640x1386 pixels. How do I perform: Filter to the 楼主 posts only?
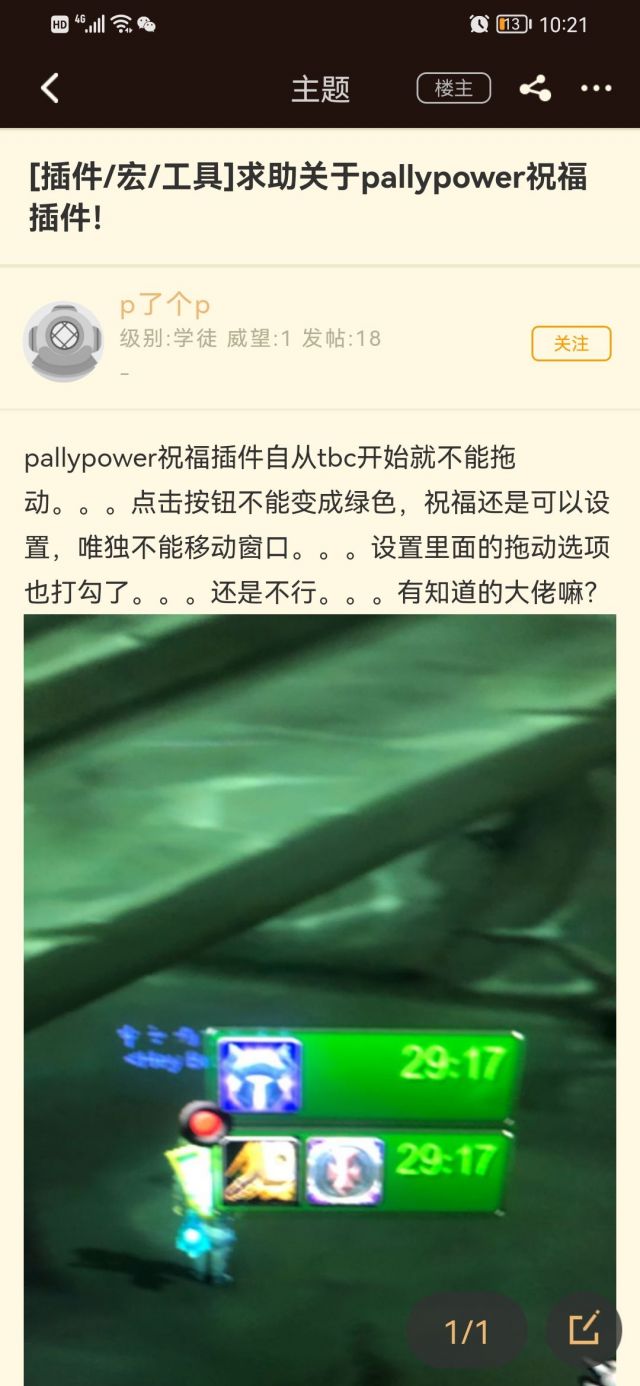[453, 88]
